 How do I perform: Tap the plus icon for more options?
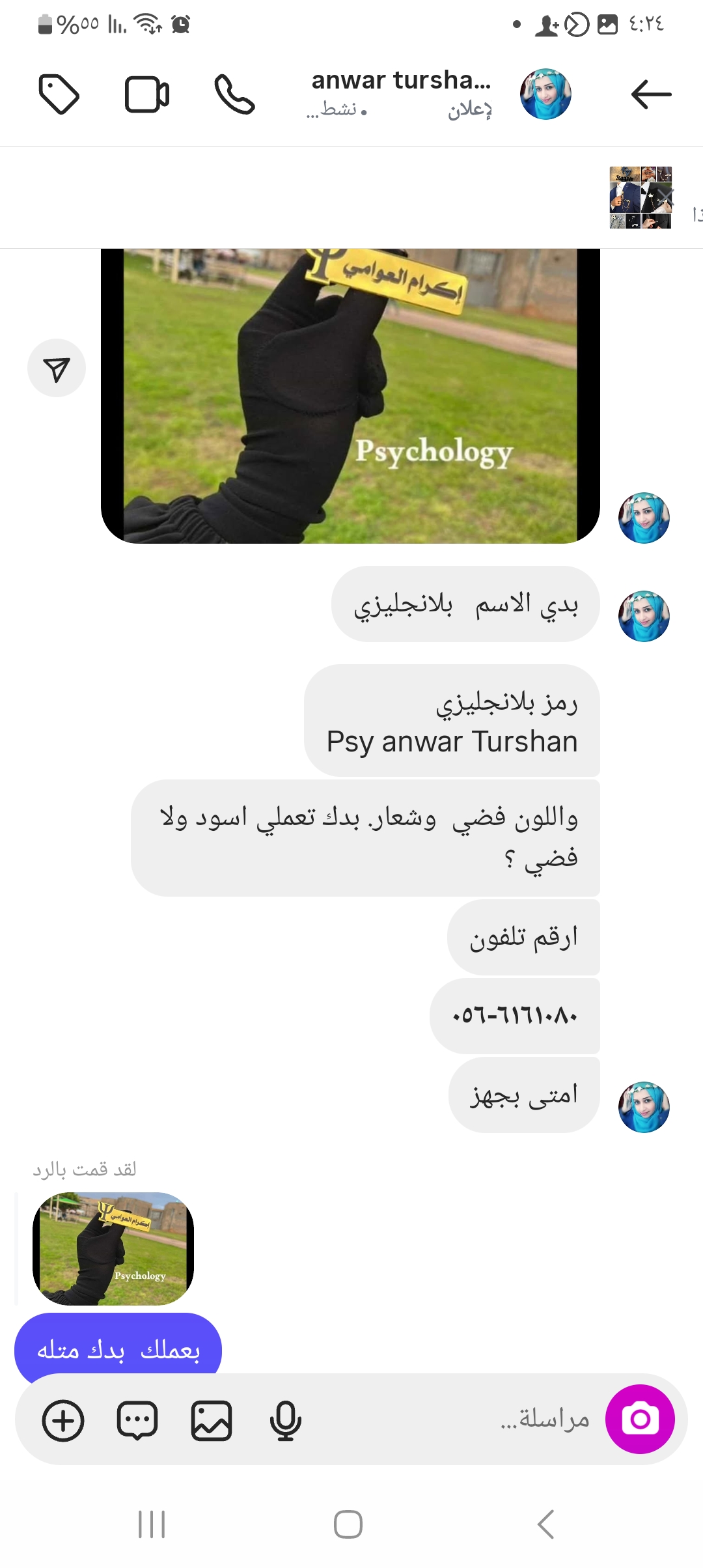click(x=63, y=1420)
